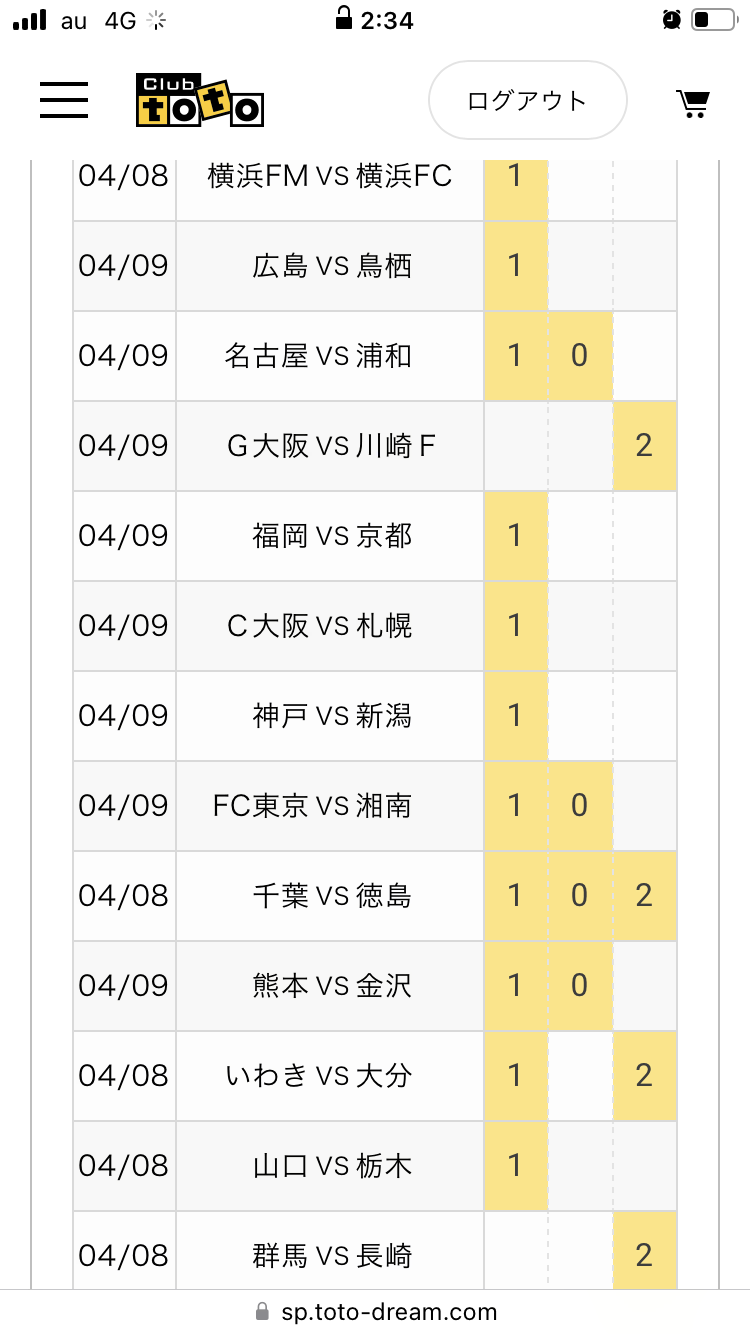Go to the Club toto home page via the logo
750x1334 pixels.
199,100
